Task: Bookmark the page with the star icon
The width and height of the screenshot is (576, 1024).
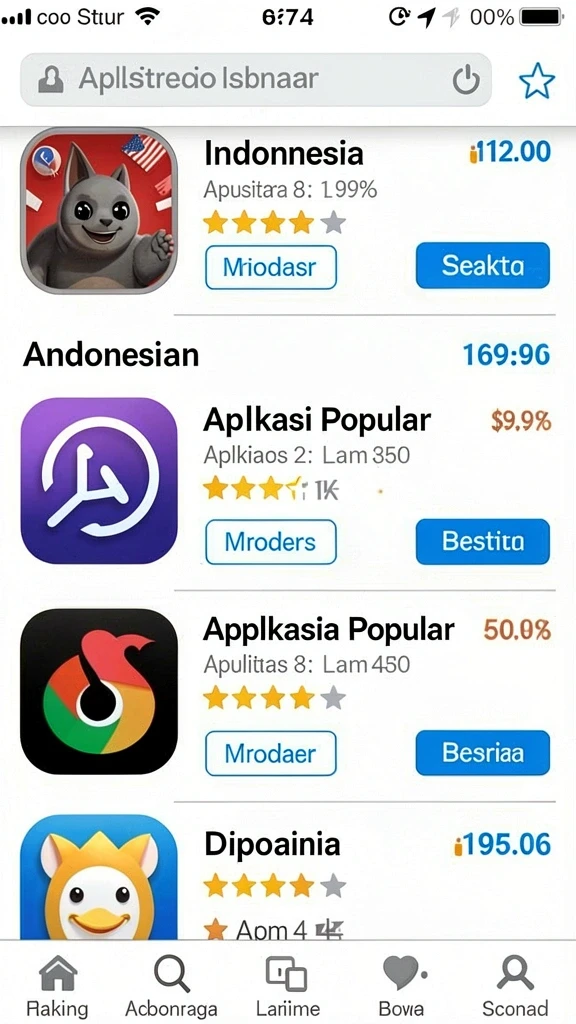Action: click(537, 81)
